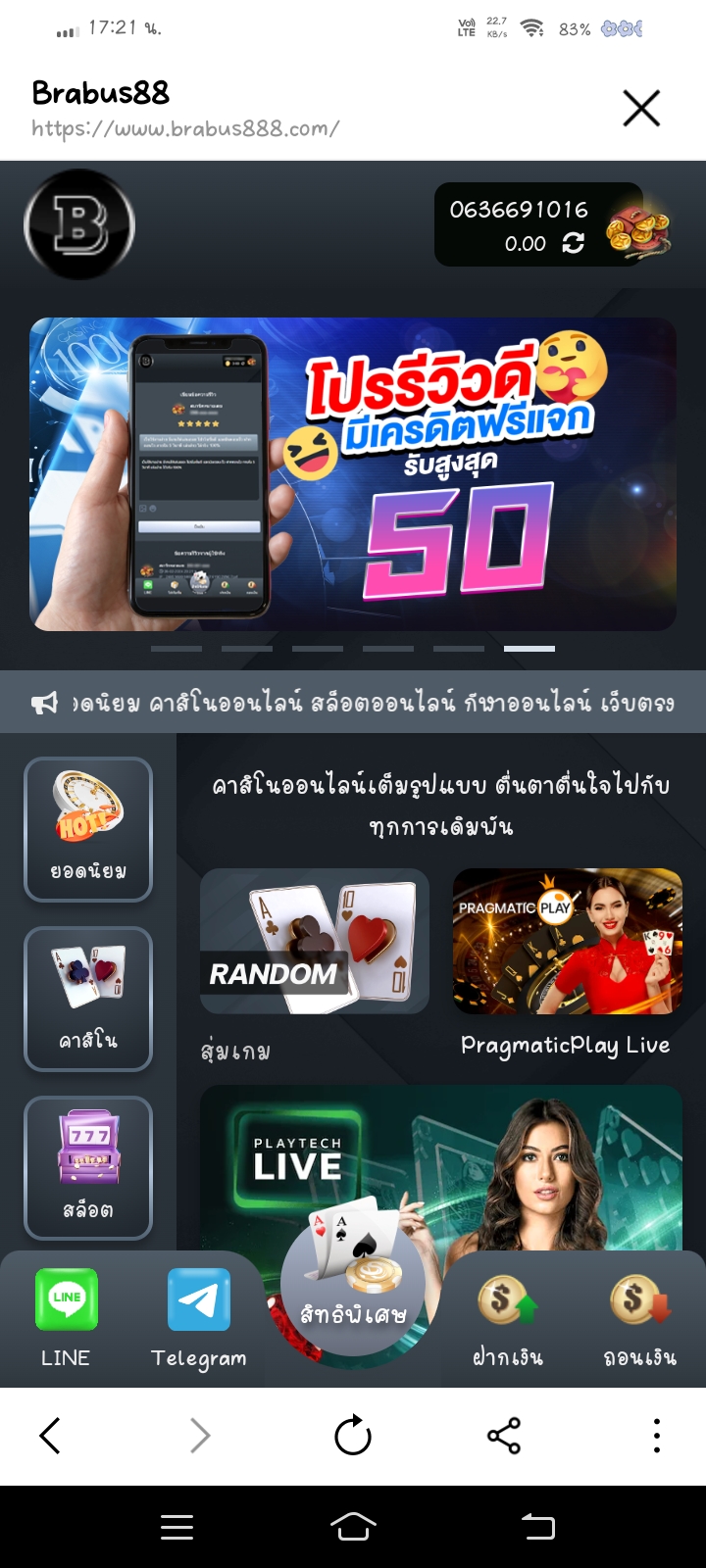
Task: Select the คาสิโน category
Action: tap(88, 999)
